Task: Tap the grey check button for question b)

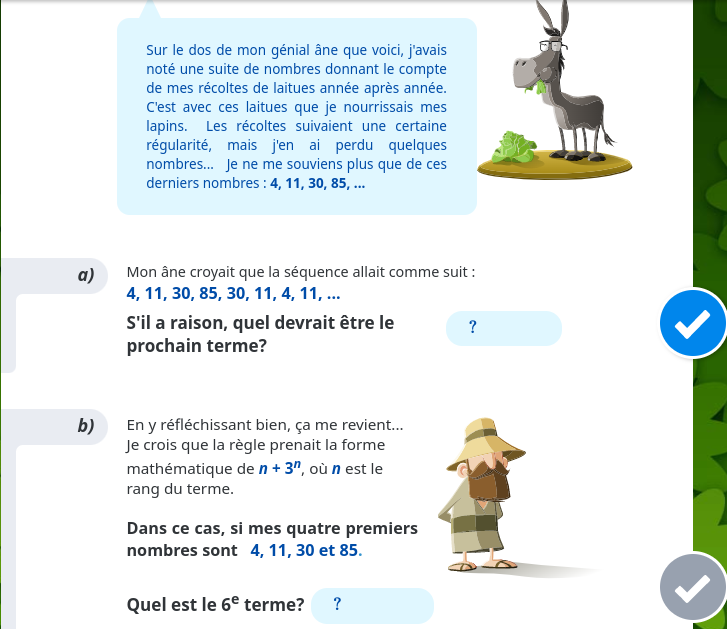Action: (x=692, y=589)
